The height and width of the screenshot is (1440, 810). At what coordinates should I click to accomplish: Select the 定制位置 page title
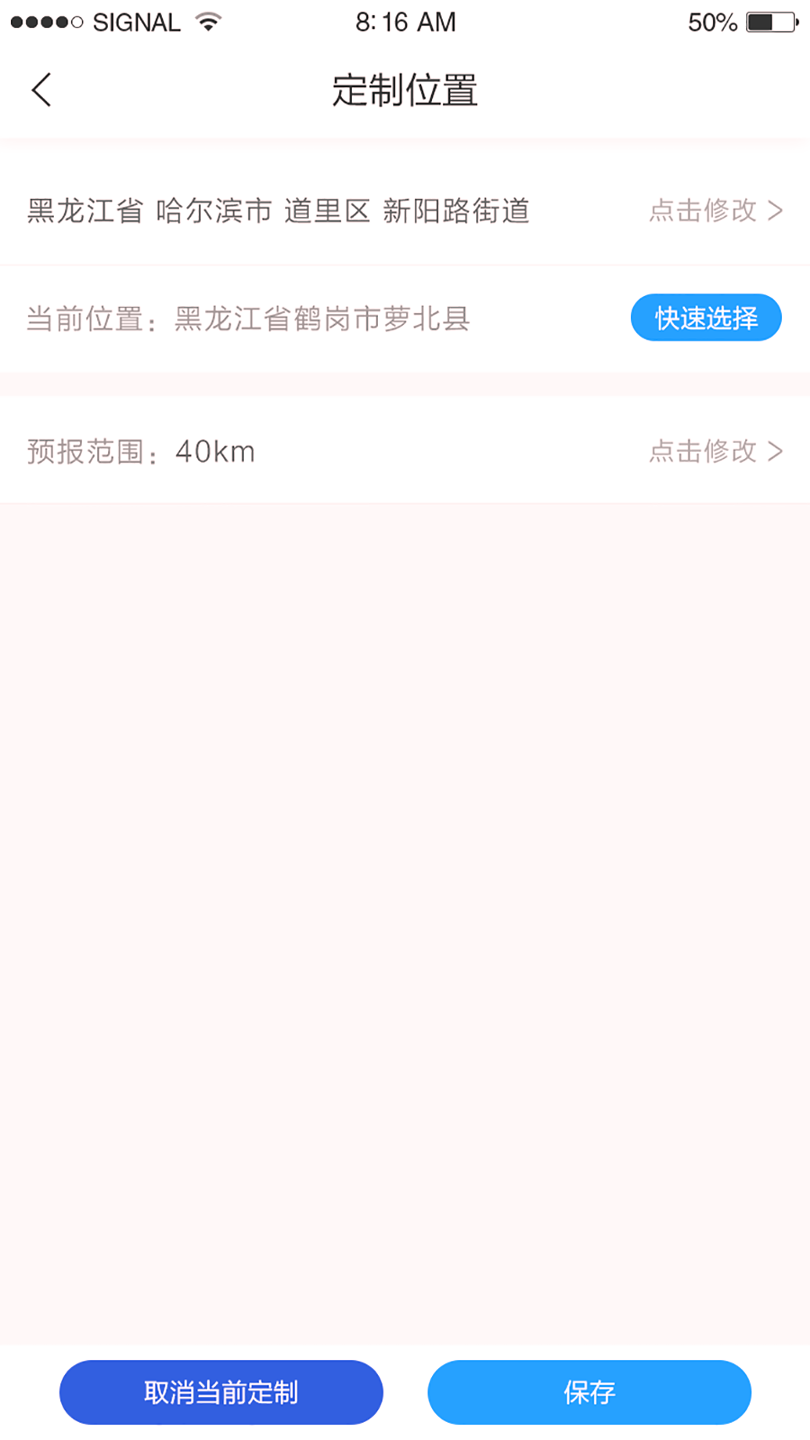point(405,89)
